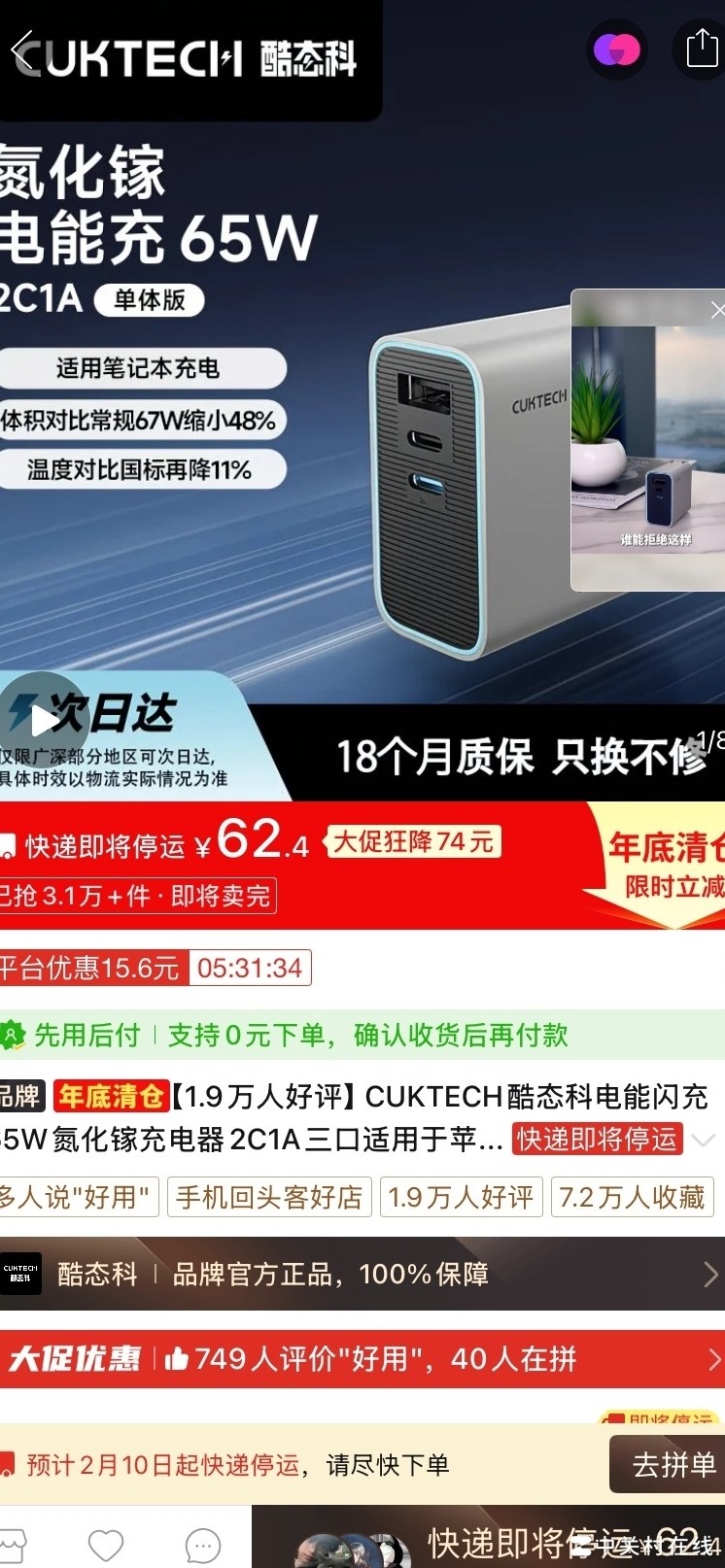This screenshot has height=1568, width=725.
Task: Go back with the top-left arrow
Action: click(x=23, y=51)
